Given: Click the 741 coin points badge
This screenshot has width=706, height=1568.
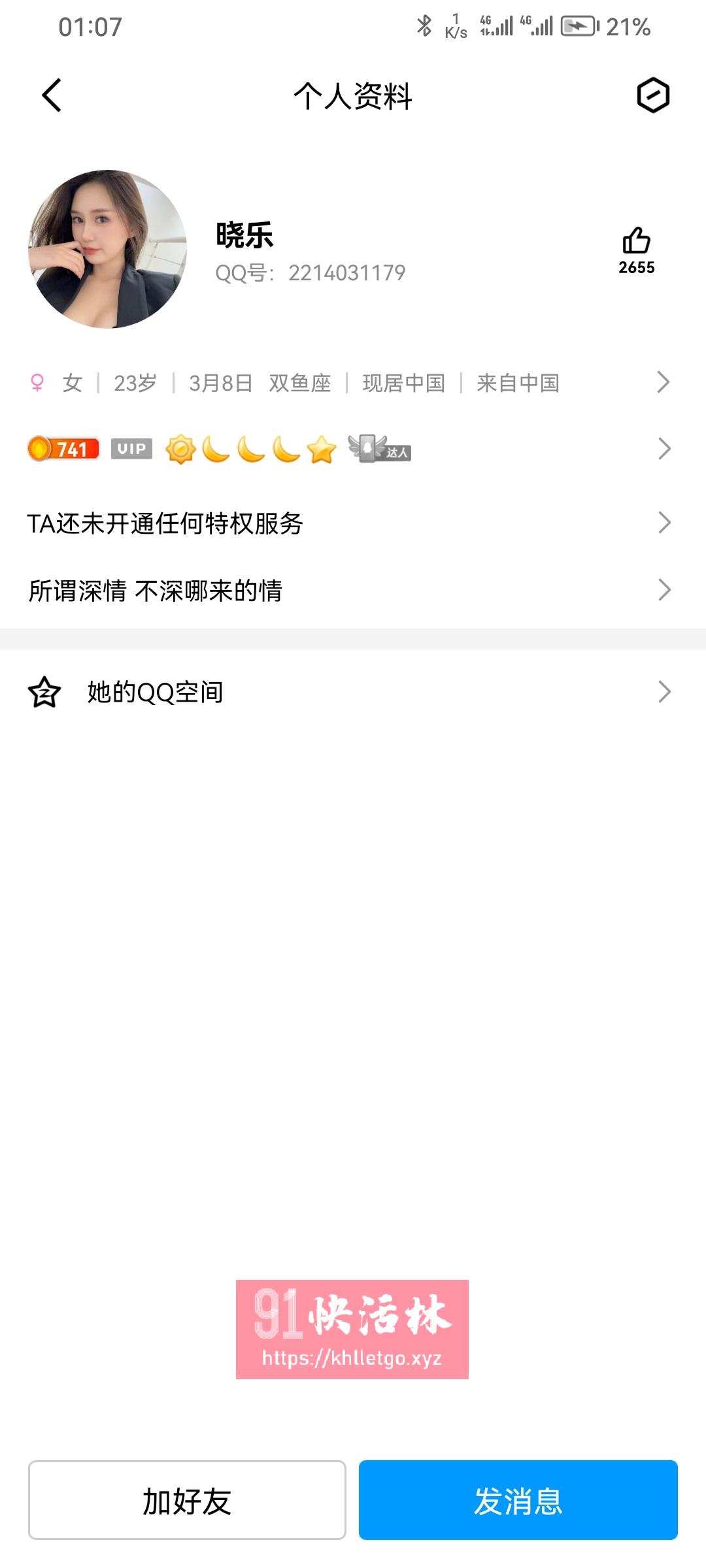Looking at the screenshot, I should click(63, 449).
